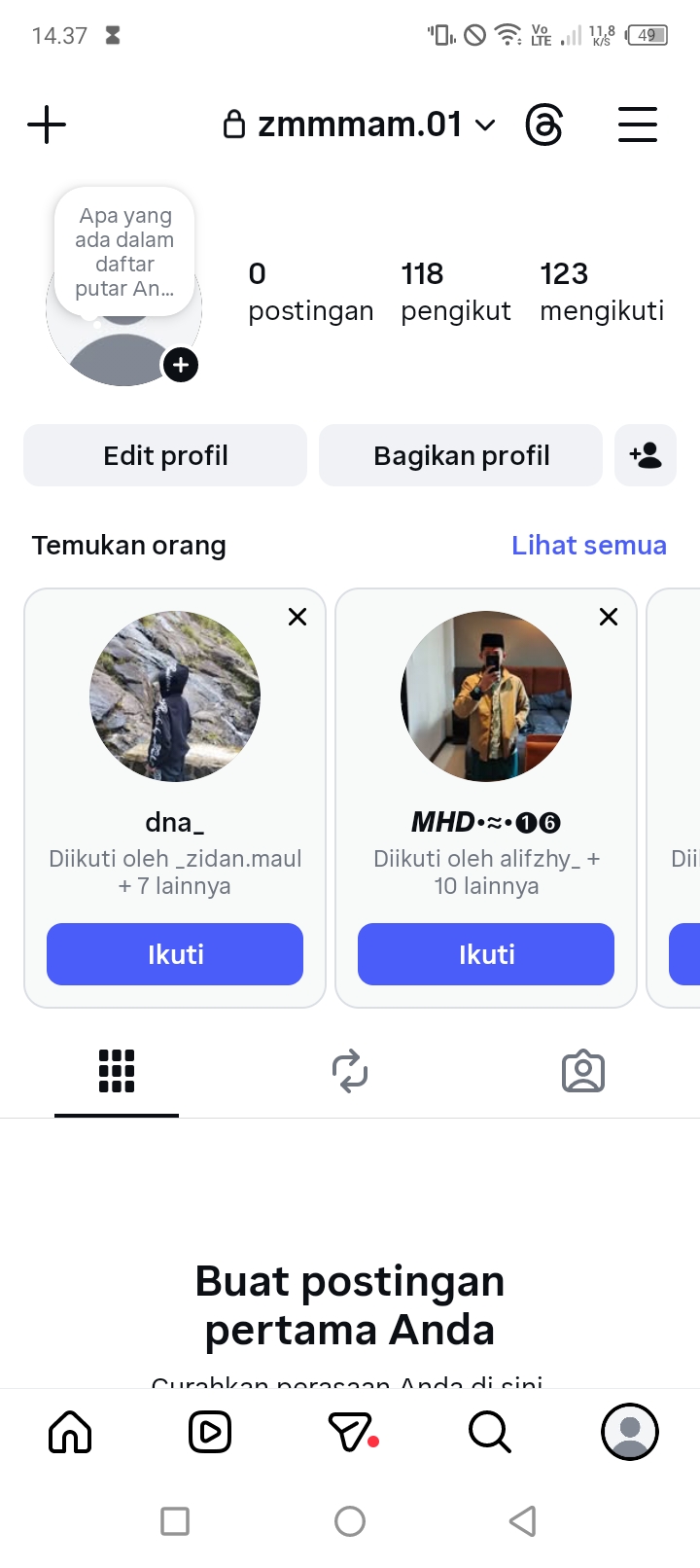Dismiss the MHD suggestion card
The height and width of the screenshot is (1568, 700).
point(609,617)
